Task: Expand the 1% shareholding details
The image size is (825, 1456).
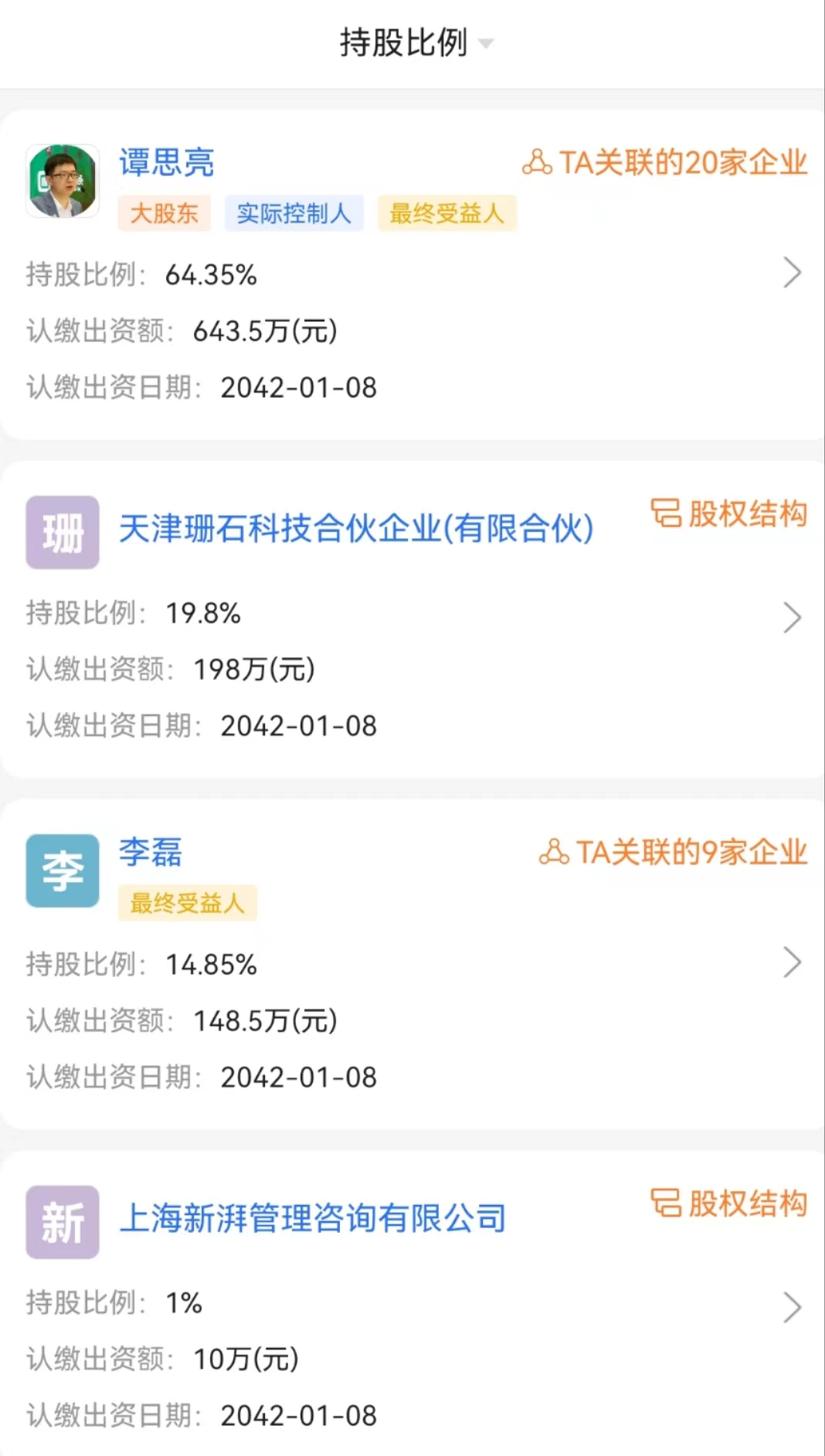Action: point(792,1307)
